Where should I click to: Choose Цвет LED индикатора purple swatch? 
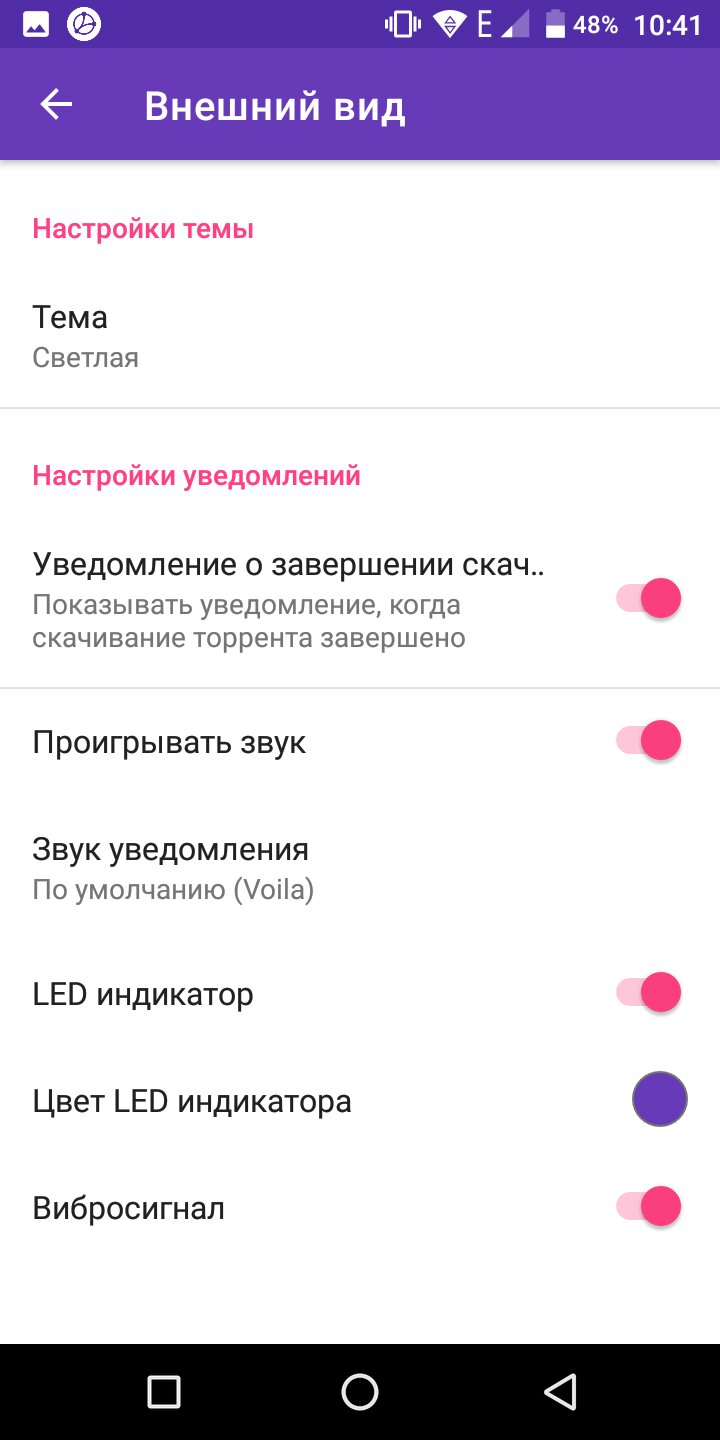pos(660,1100)
